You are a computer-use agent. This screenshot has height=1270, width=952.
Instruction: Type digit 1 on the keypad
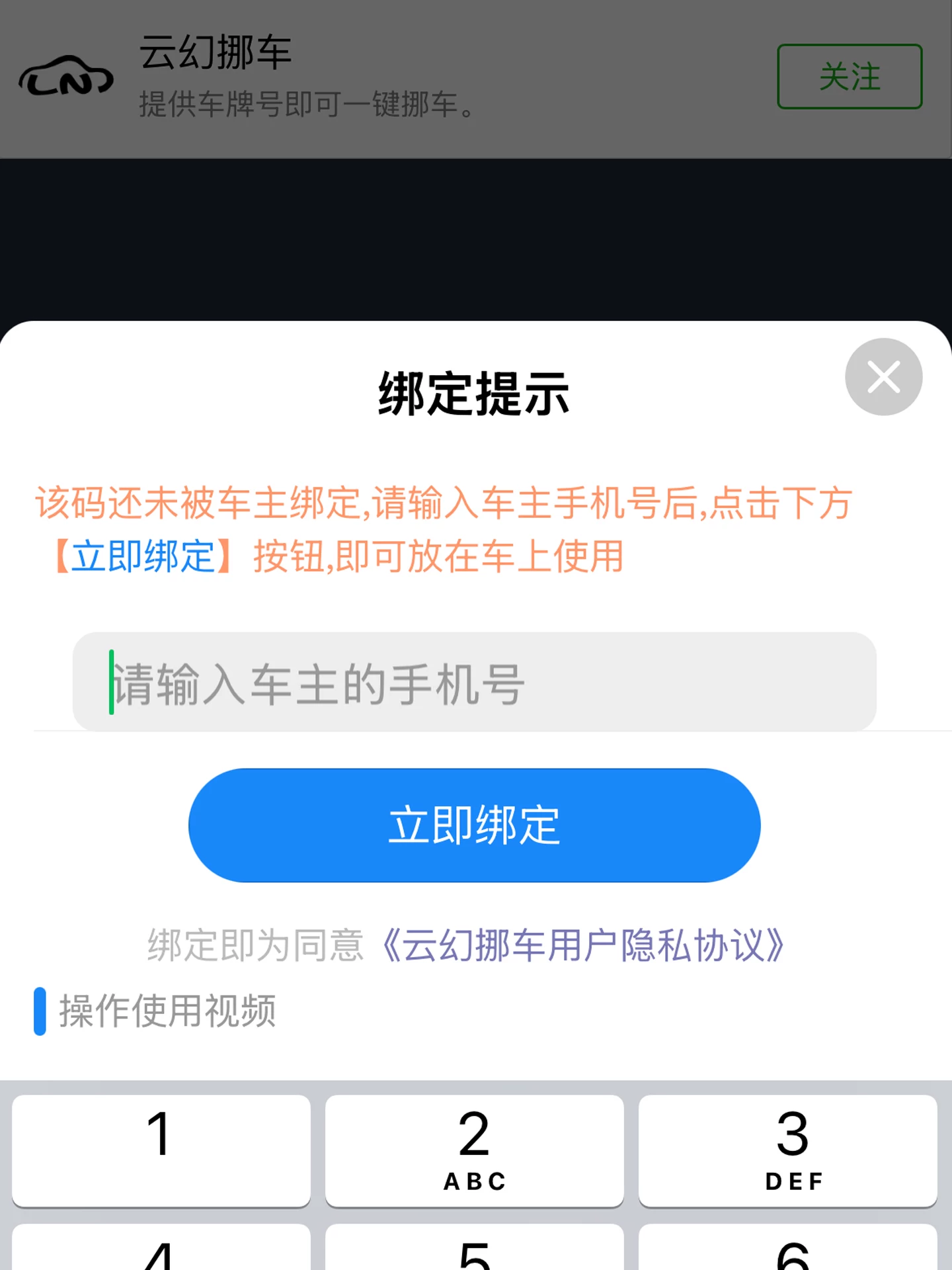(x=161, y=1150)
